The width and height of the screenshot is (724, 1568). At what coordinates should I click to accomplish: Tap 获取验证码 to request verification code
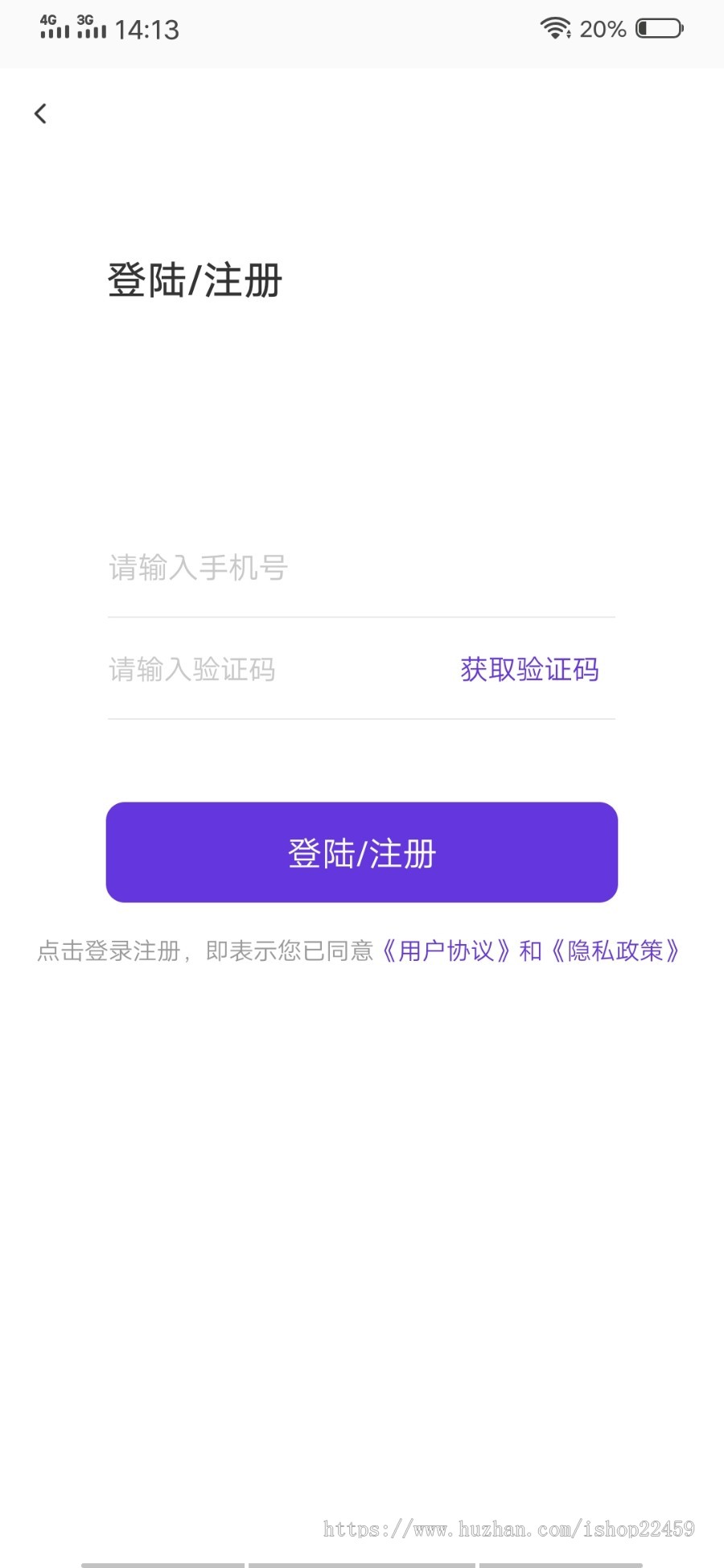(x=529, y=669)
